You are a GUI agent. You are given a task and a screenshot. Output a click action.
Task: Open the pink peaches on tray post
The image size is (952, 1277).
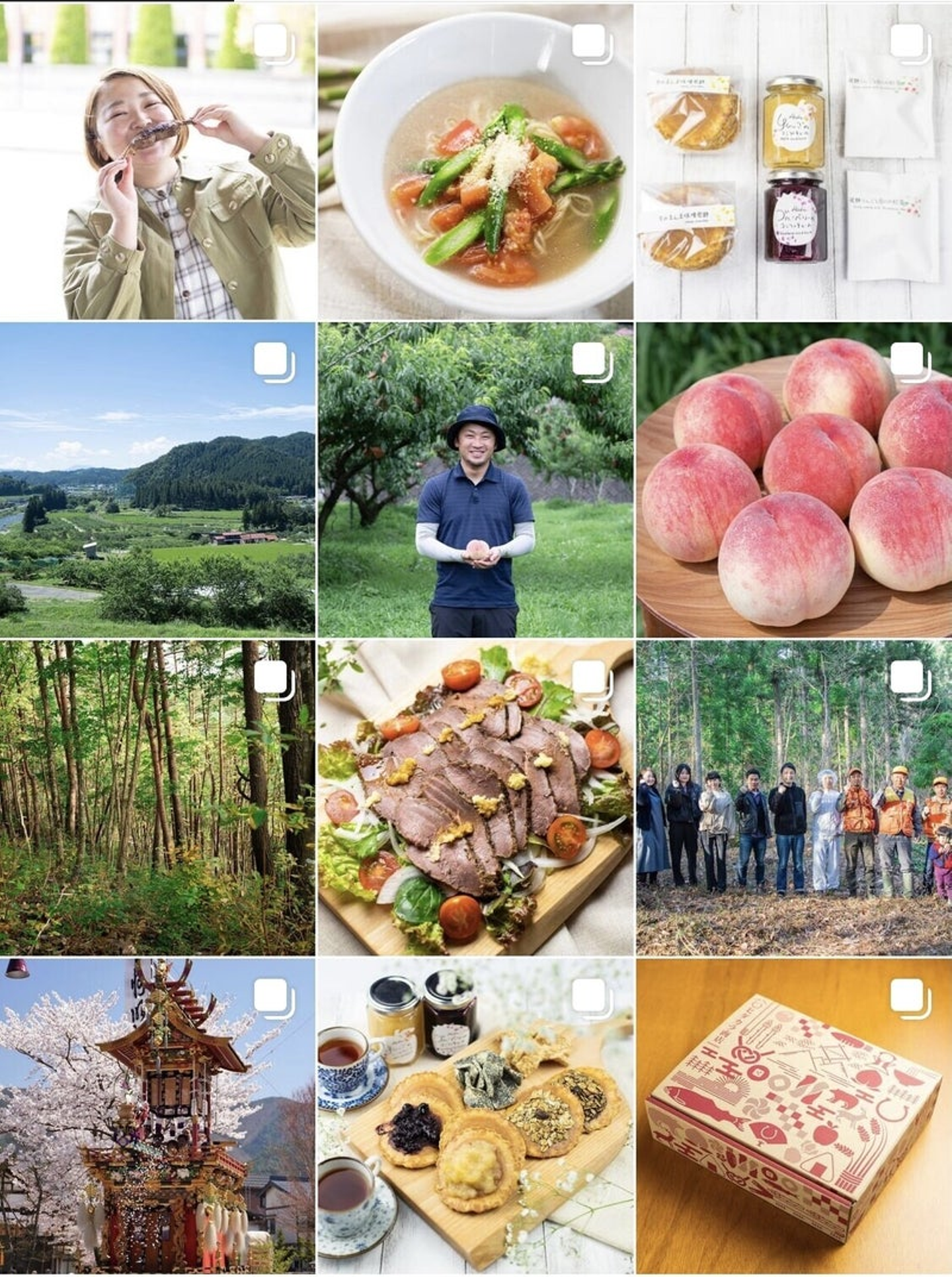(x=793, y=480)
